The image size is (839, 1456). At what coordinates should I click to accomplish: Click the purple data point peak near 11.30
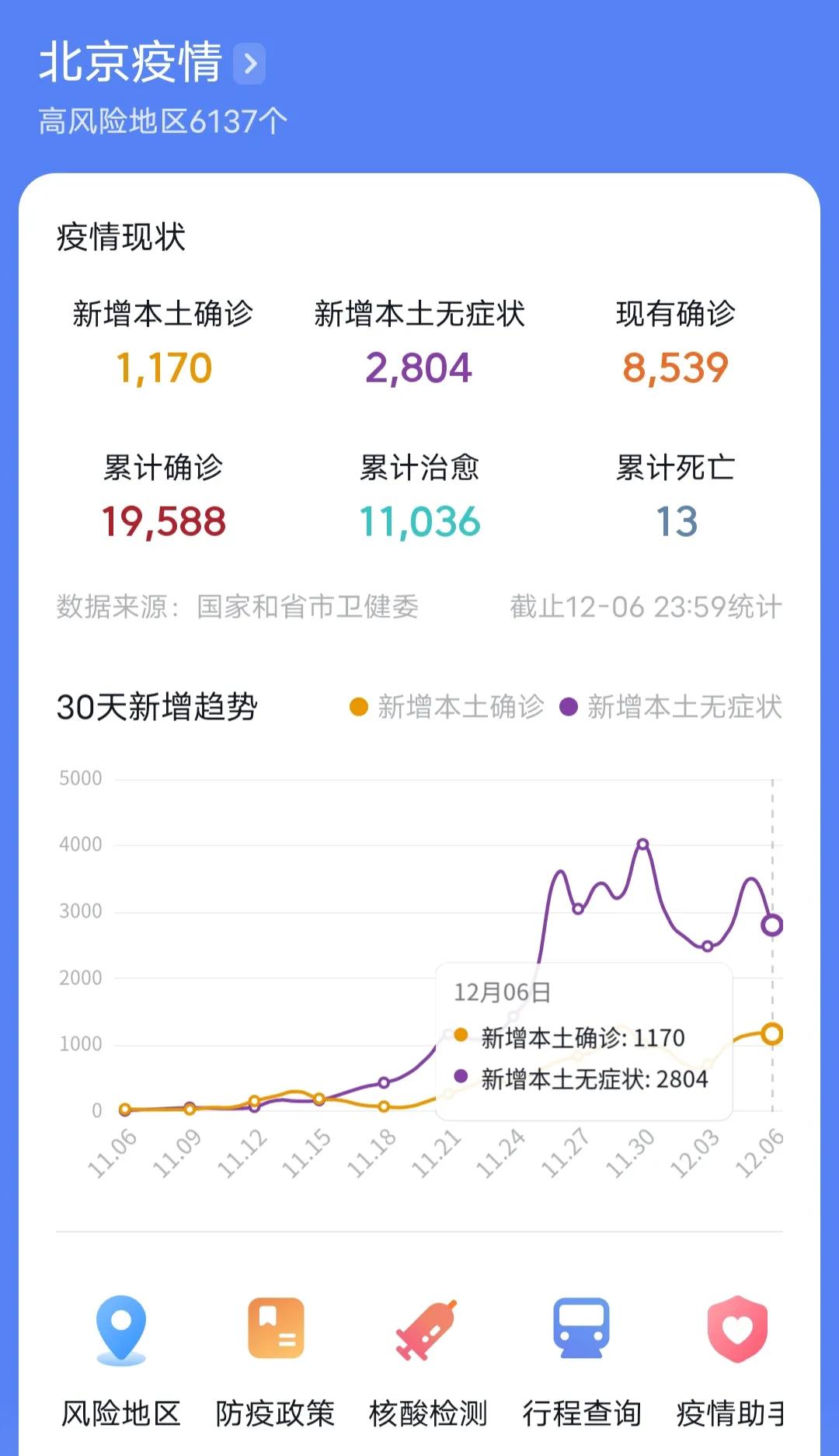(x=642, y=845)
